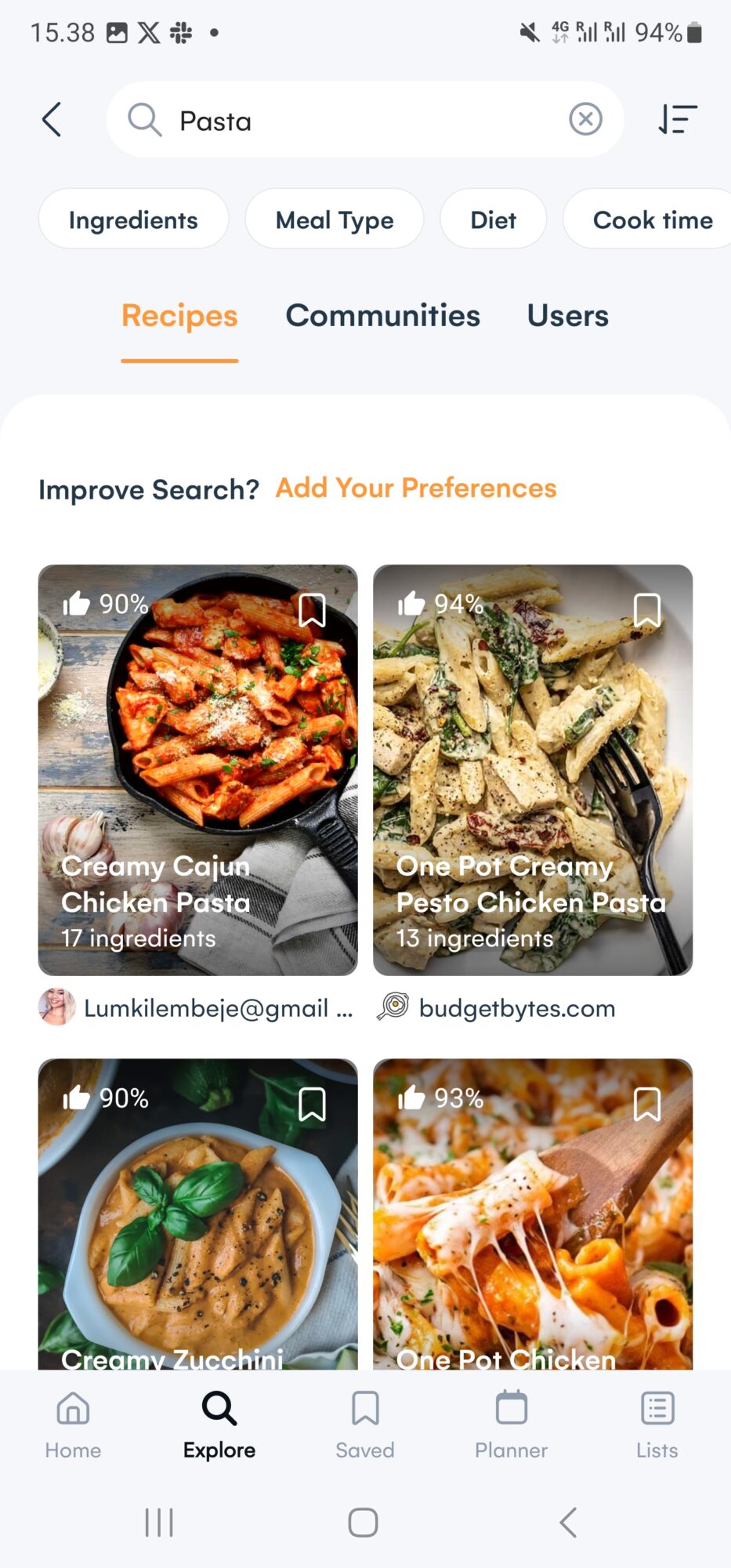Tap the 94% like rating on the pesto pasta

click(x=438, y=604)
